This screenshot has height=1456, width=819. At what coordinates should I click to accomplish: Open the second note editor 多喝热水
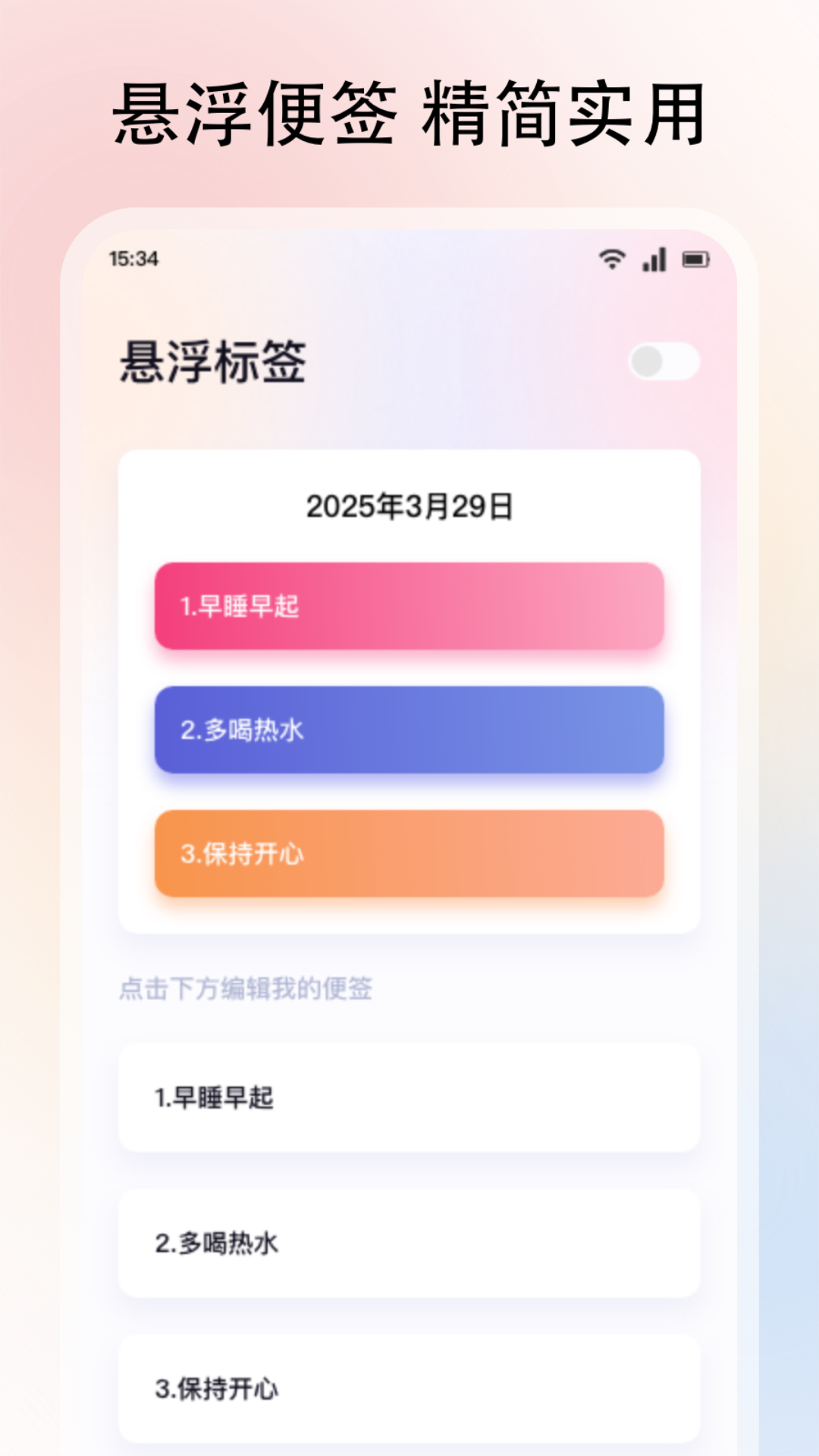click(x=409, y=1244)
